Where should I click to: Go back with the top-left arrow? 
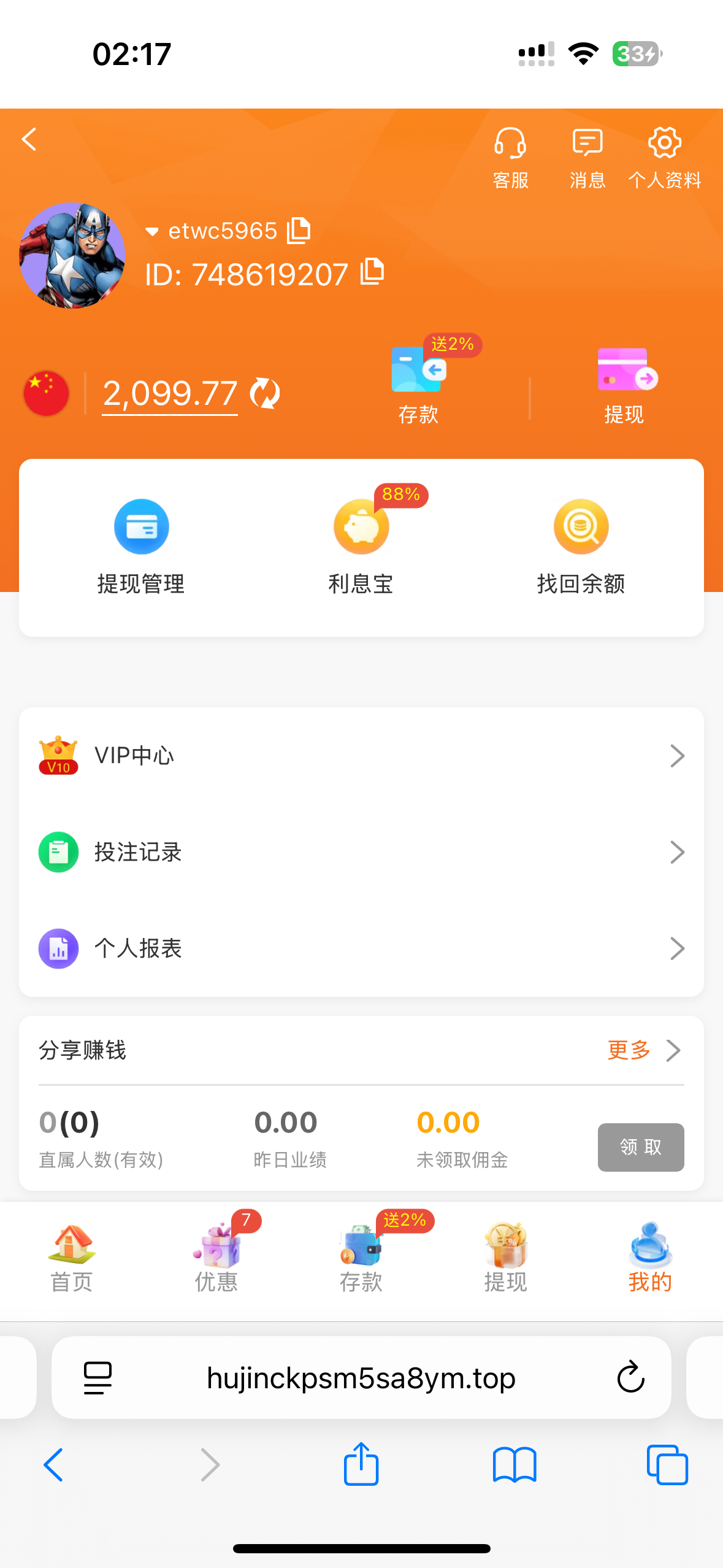point(29,139)
